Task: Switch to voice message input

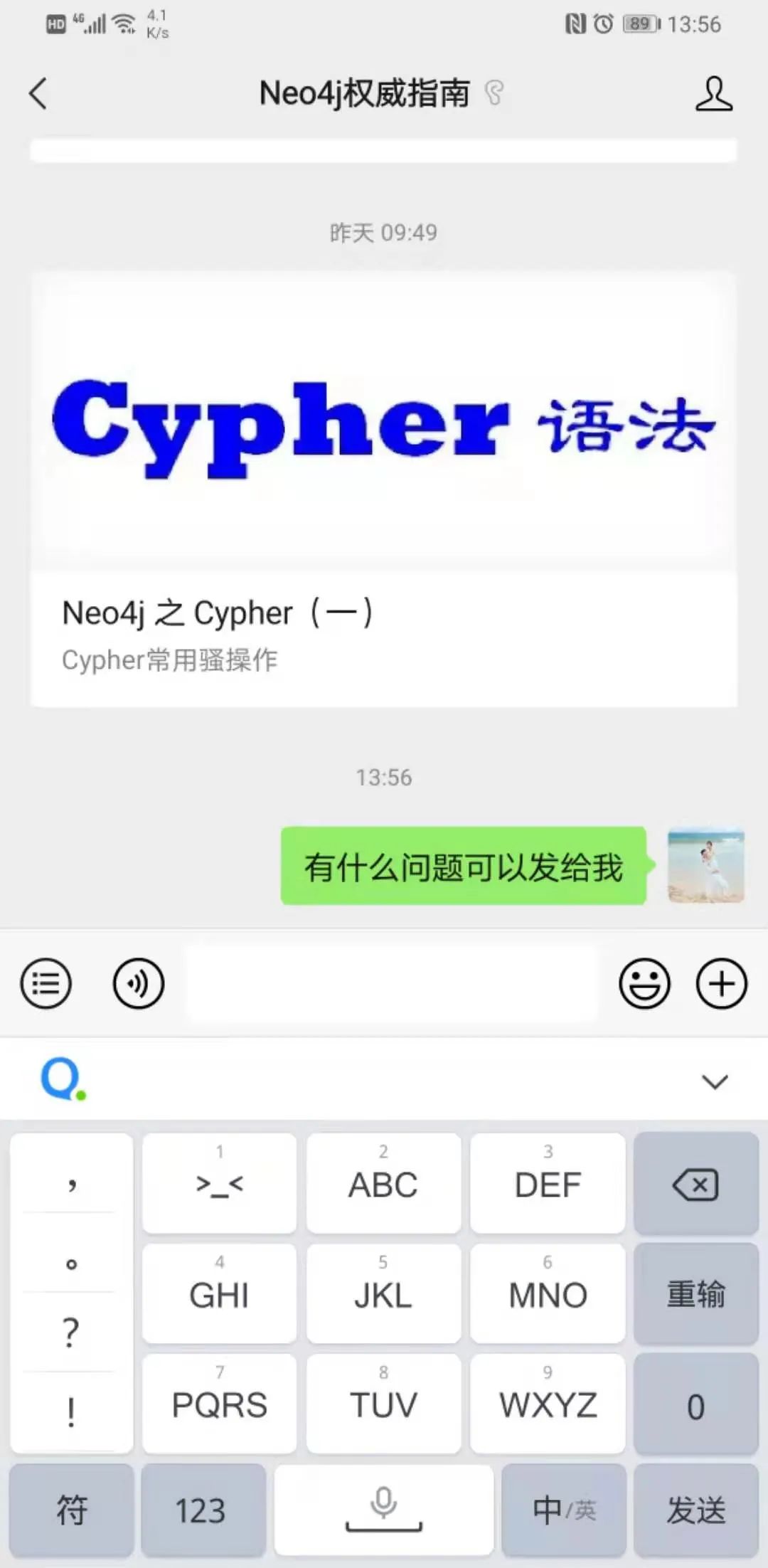Action: pos(139,984)
